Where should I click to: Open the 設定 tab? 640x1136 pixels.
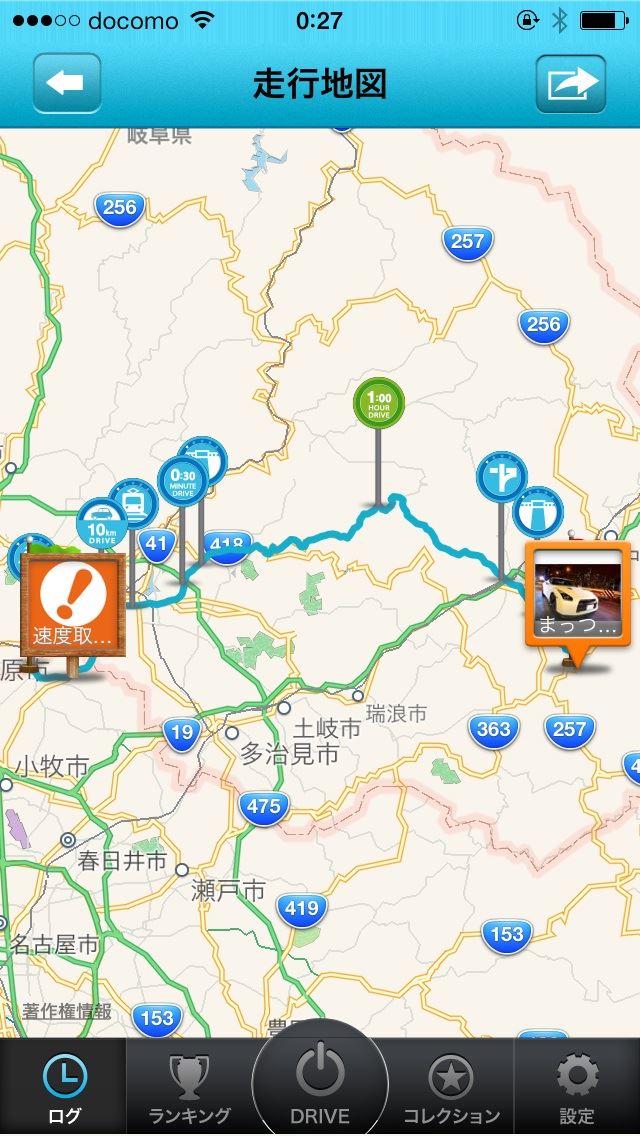tap(577, 1087)
